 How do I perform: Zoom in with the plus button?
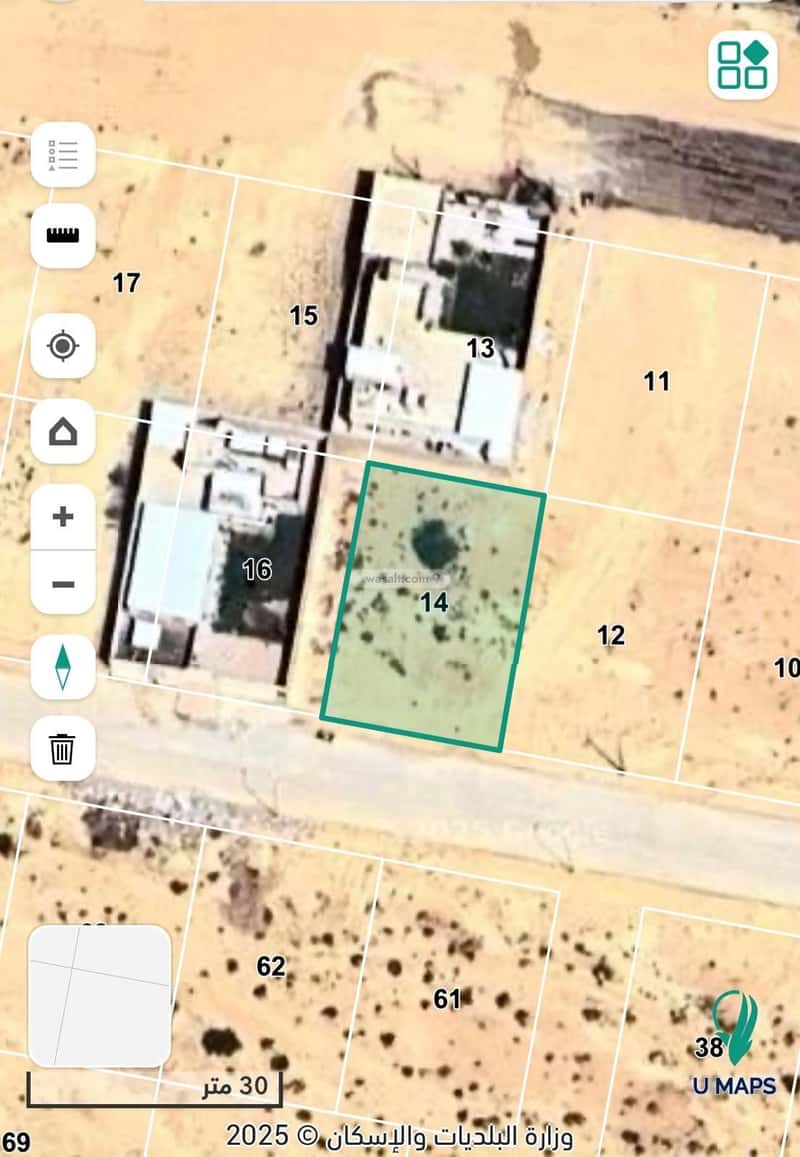(x=63, y=517)
